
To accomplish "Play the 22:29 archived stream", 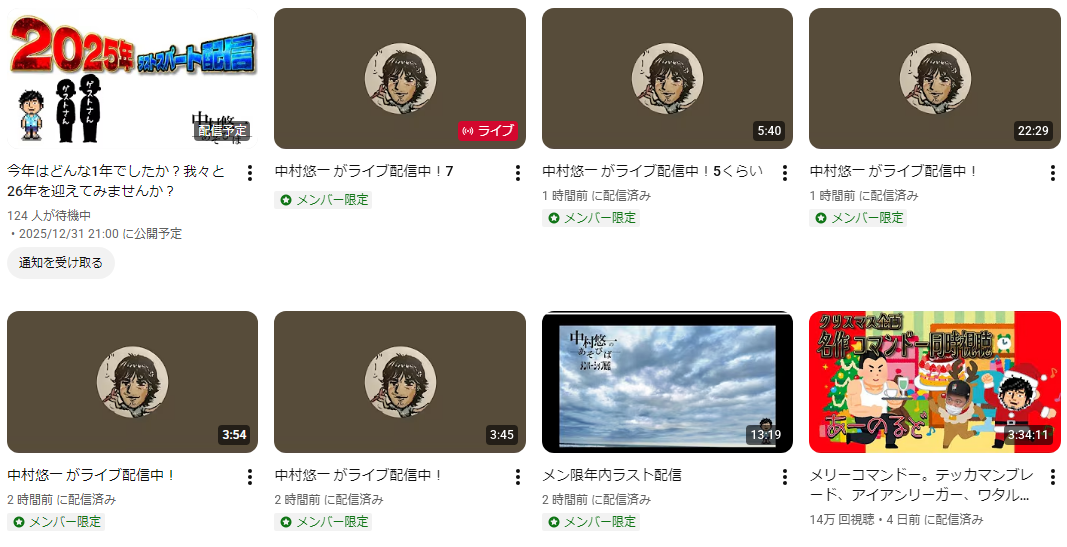I will click(934, 78).
